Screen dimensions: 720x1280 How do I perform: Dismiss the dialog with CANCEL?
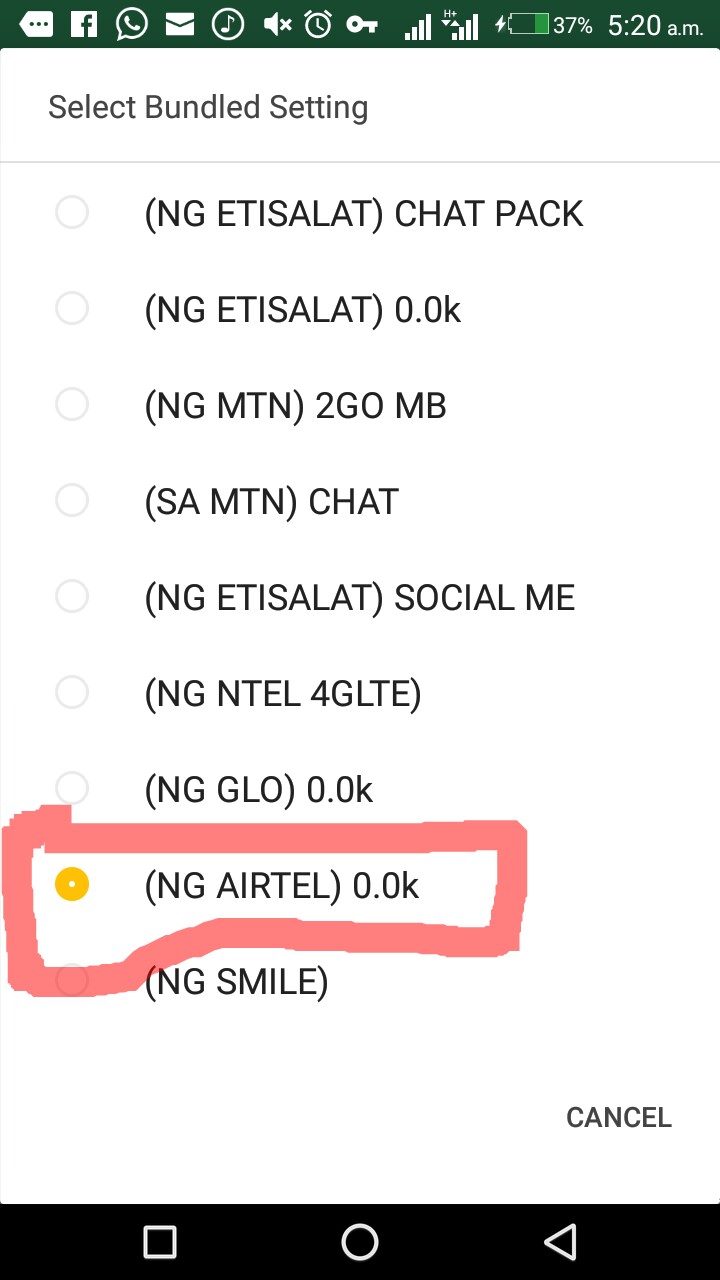(x=618, y=1117)
